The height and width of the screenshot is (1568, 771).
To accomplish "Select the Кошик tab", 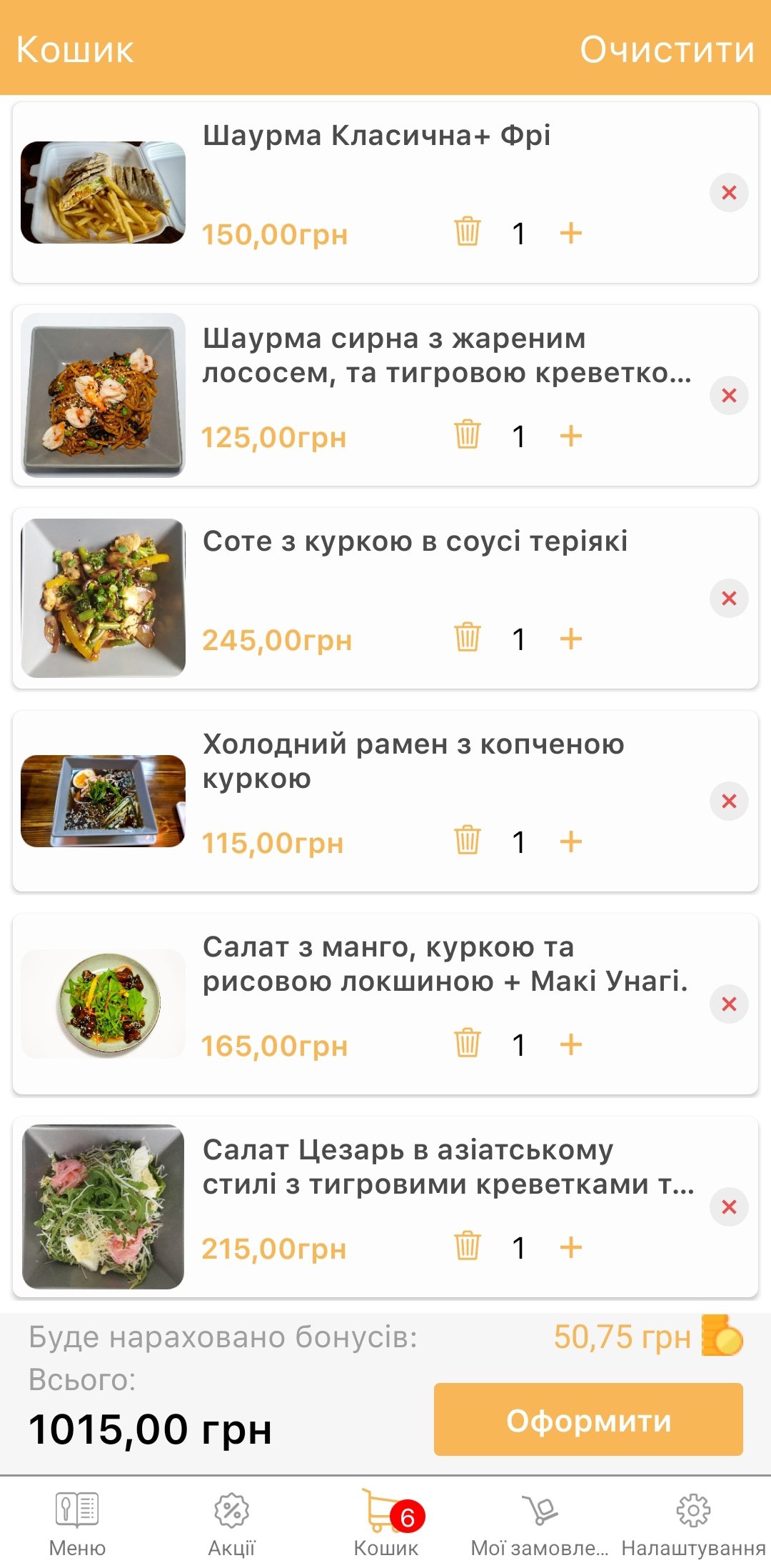I will coord(385,1523).
